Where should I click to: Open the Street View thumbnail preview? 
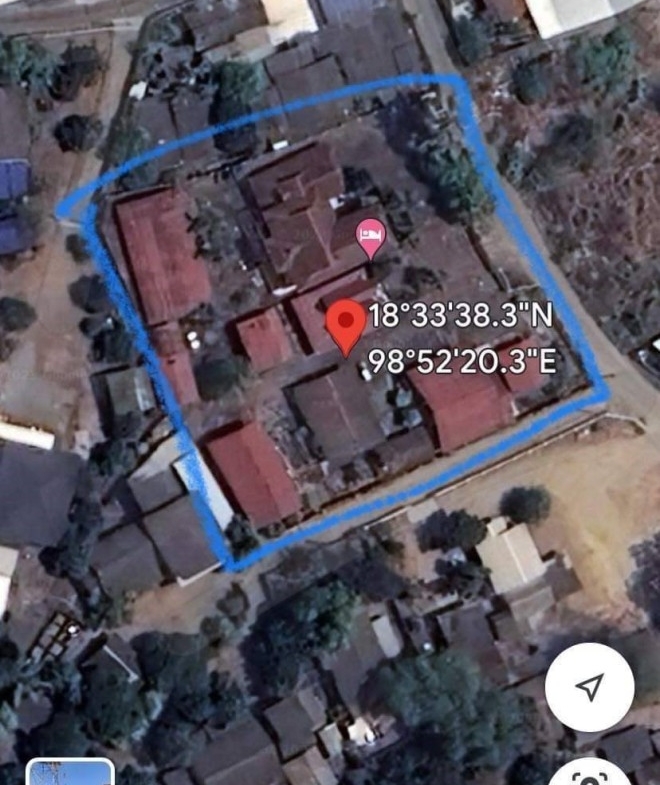[x=69, y=772]
